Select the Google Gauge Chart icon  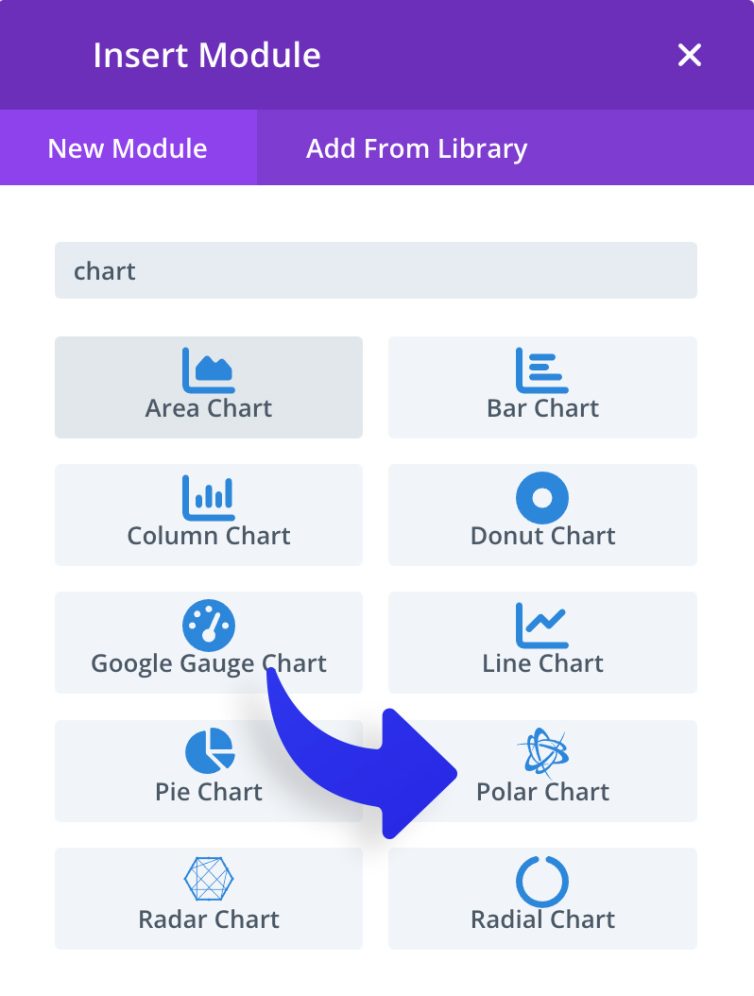tap(208, 625)
